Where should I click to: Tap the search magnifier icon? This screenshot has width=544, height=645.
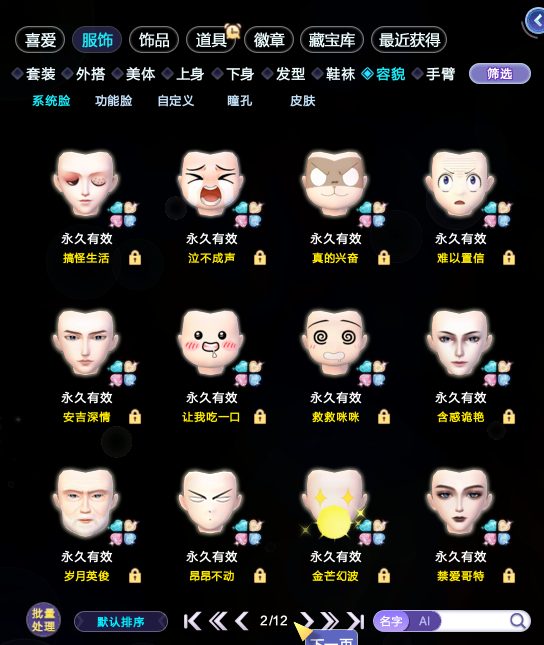coord(517,621)
